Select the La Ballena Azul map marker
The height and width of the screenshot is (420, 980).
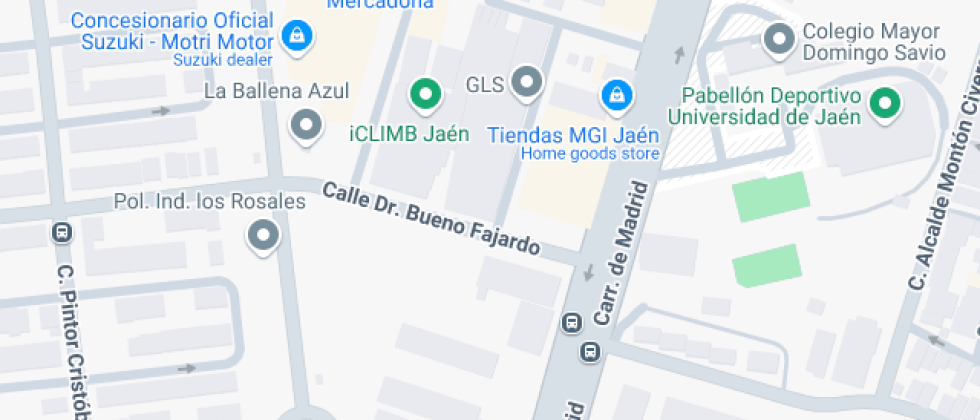click(x=305, y=125)
